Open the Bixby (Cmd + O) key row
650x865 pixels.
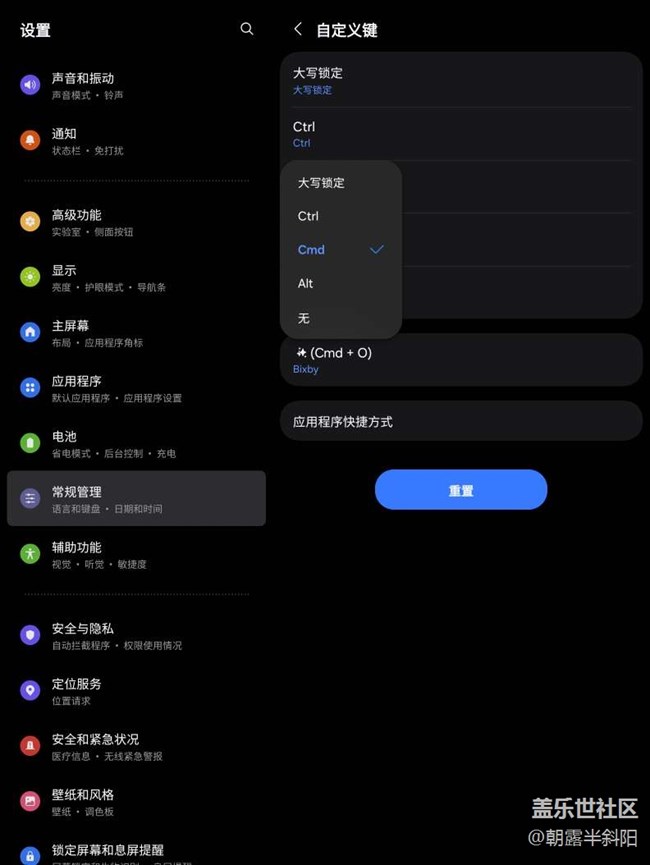tap(460, 360)
